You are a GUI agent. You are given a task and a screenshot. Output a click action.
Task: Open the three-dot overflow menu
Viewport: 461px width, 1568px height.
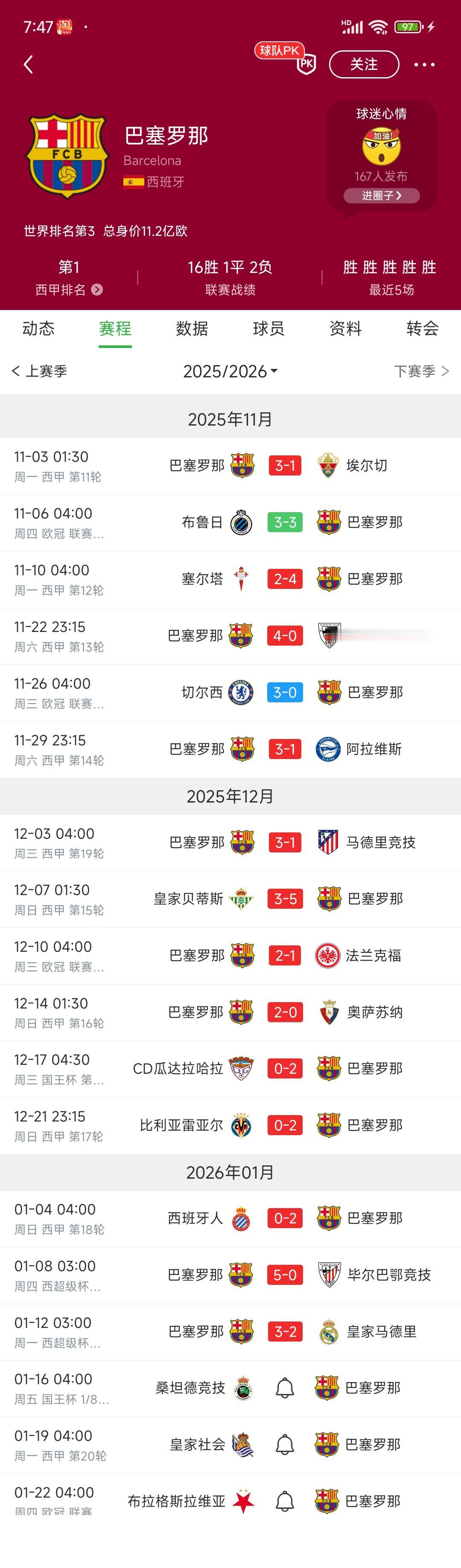[424, 64]
